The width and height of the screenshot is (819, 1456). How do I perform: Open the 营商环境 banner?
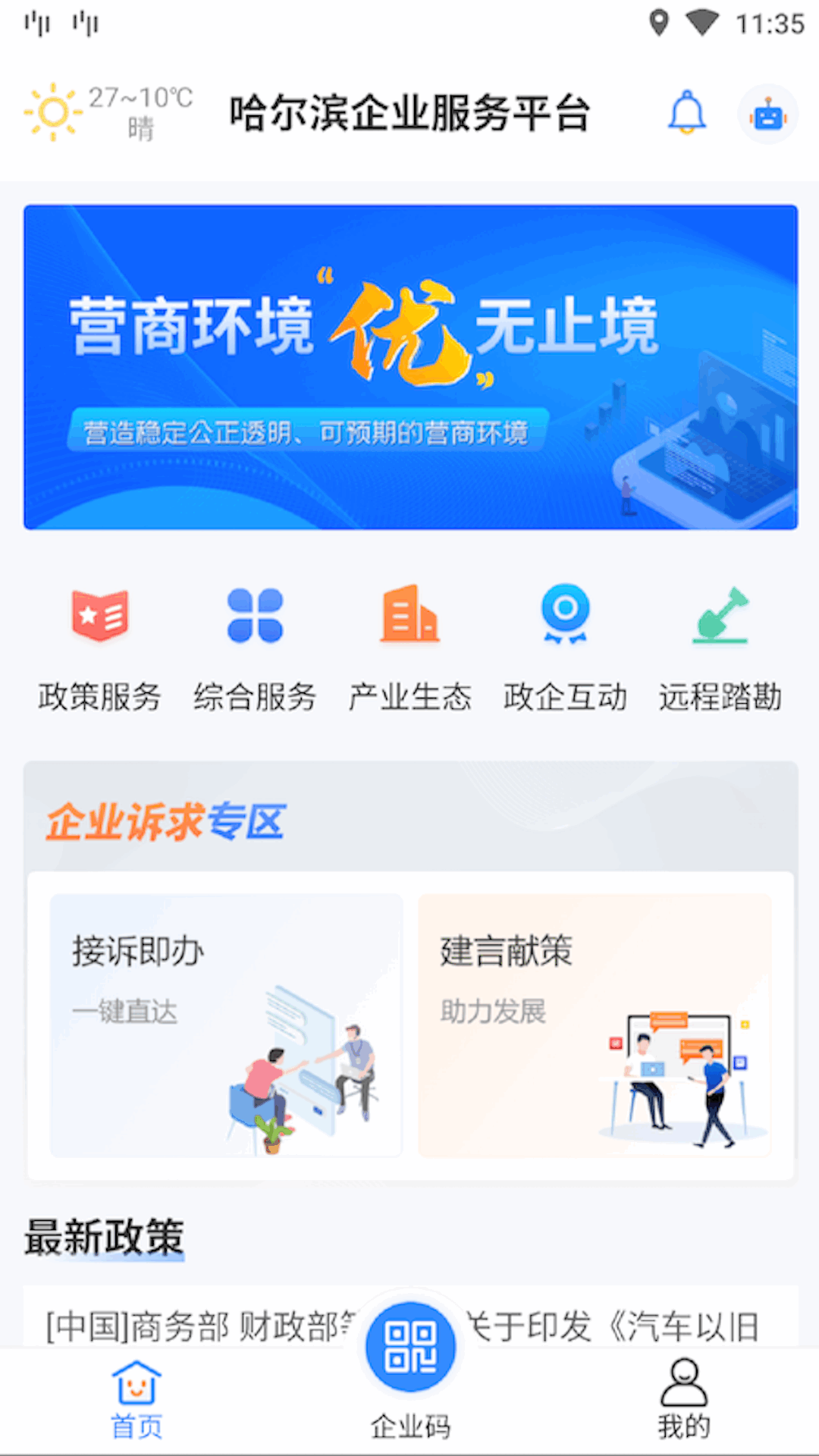click(x=410, y=367)
